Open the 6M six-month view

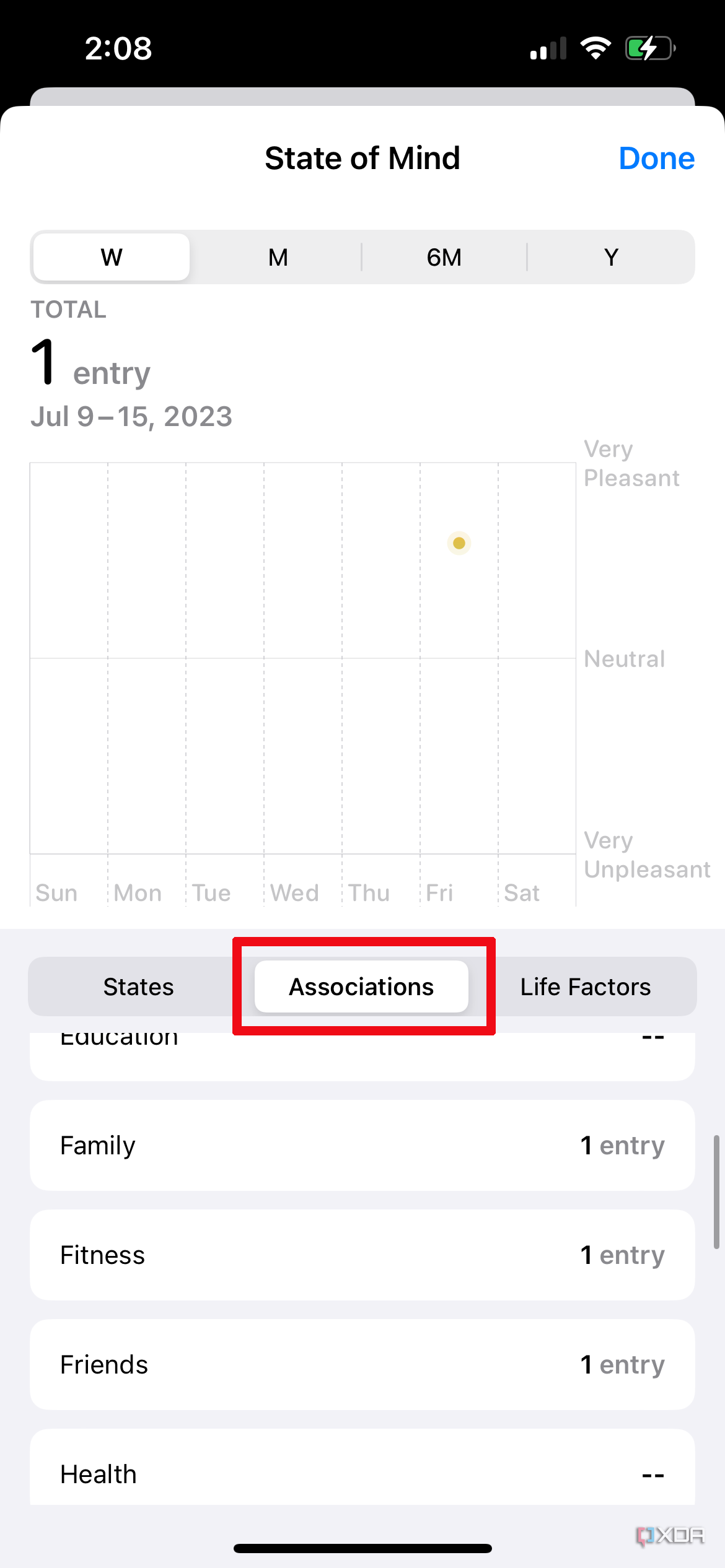click(x=444, y=256)
